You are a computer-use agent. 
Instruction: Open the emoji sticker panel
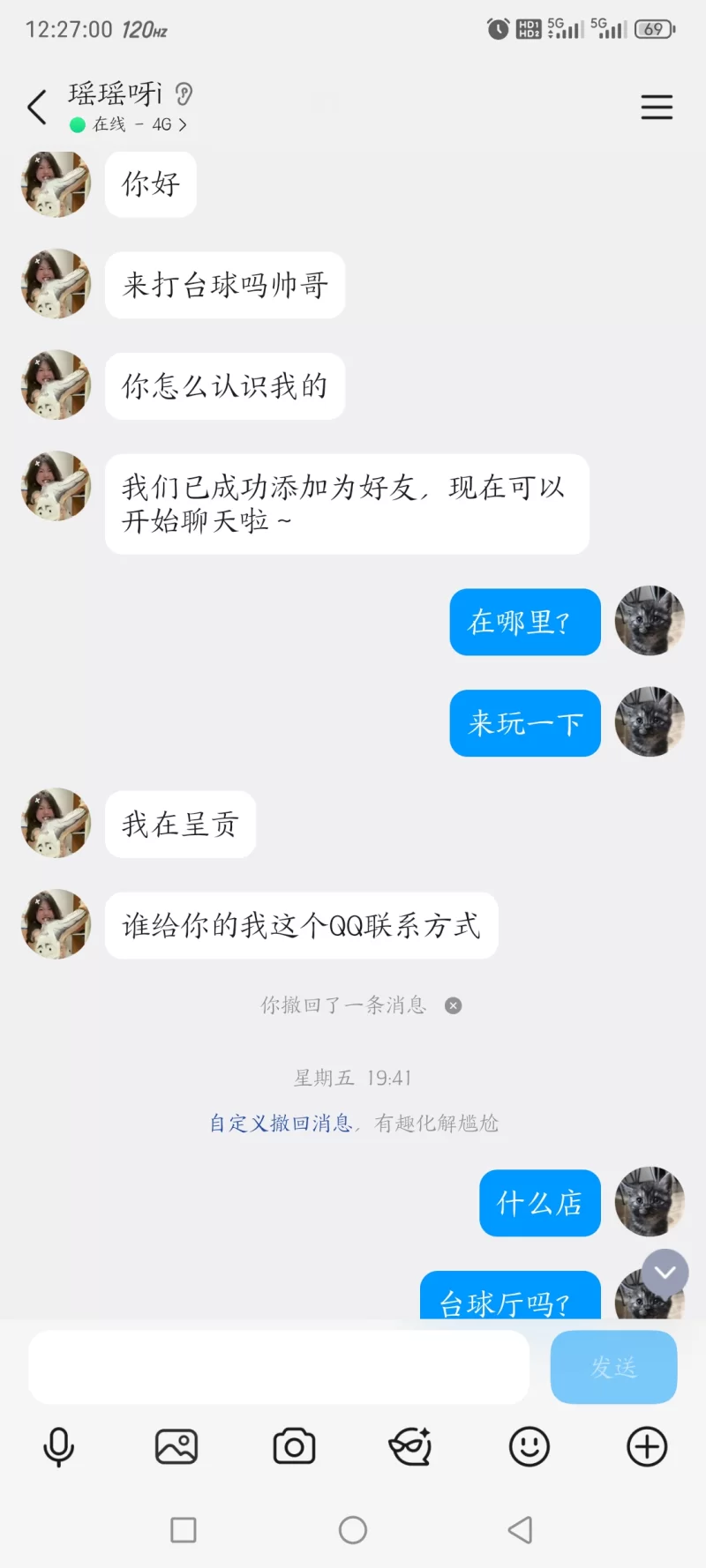(x=529, y=1447)
